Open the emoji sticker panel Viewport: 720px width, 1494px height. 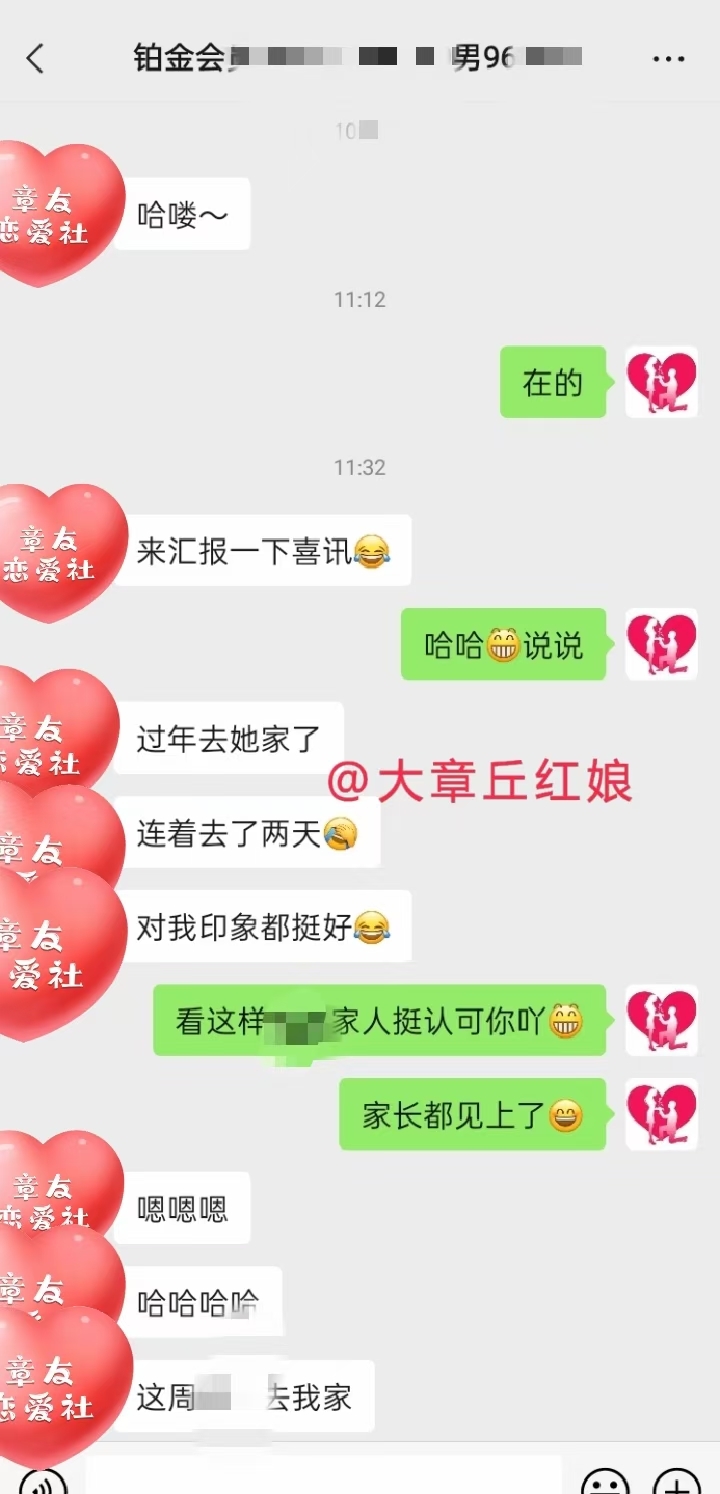[604, 1482]
